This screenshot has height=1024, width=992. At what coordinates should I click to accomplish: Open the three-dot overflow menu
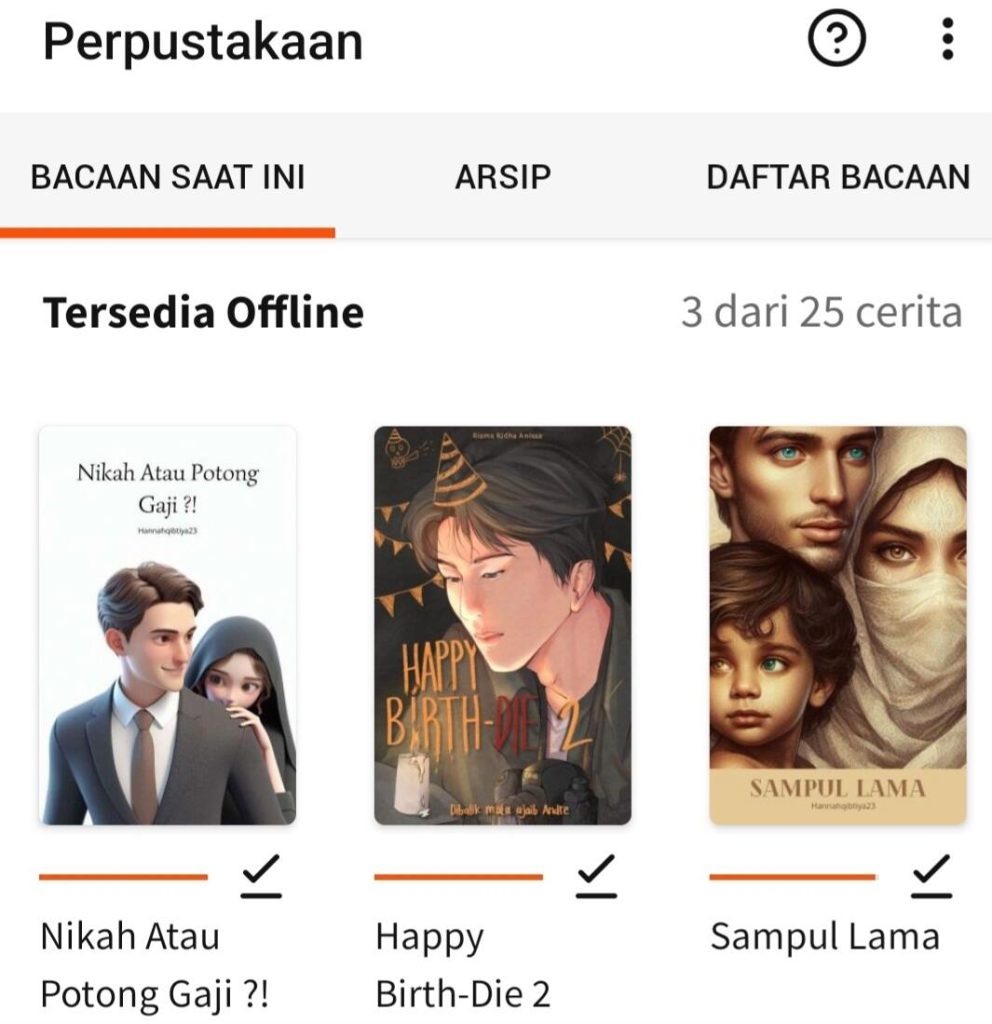tap(947, 41)
